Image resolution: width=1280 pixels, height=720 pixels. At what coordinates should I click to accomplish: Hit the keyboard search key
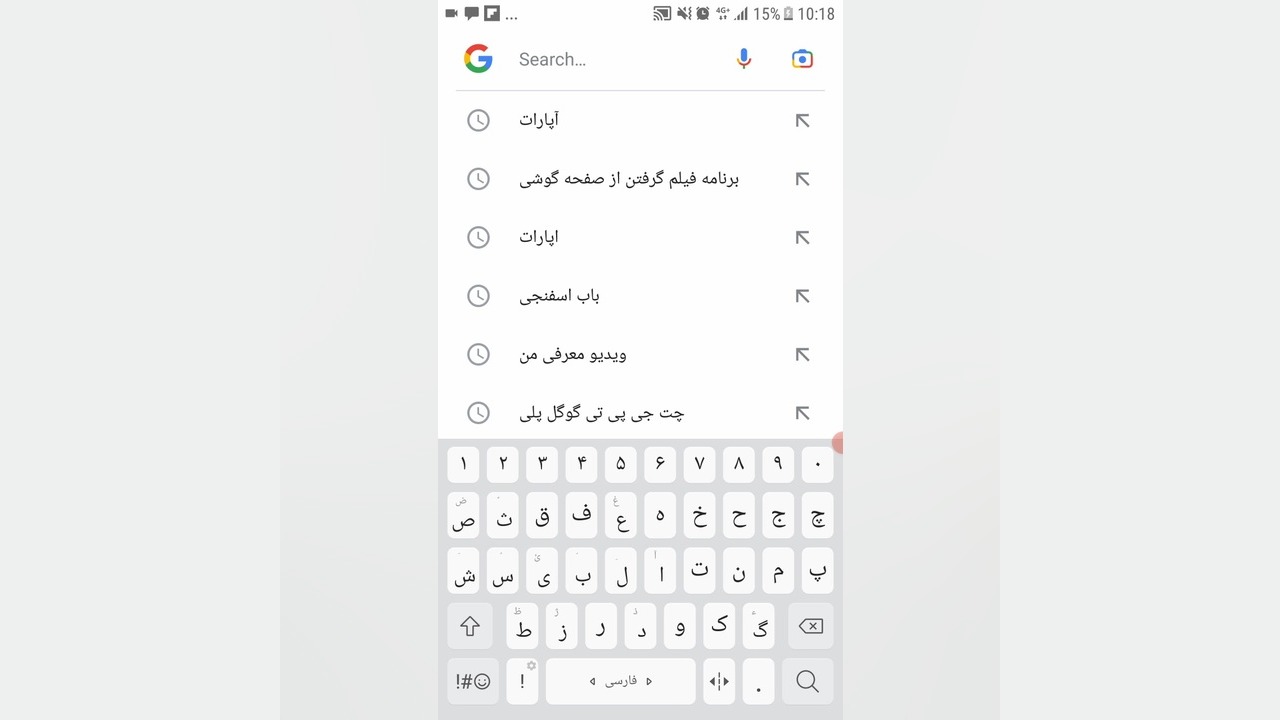pyautogui.click(x=807, y=682)
